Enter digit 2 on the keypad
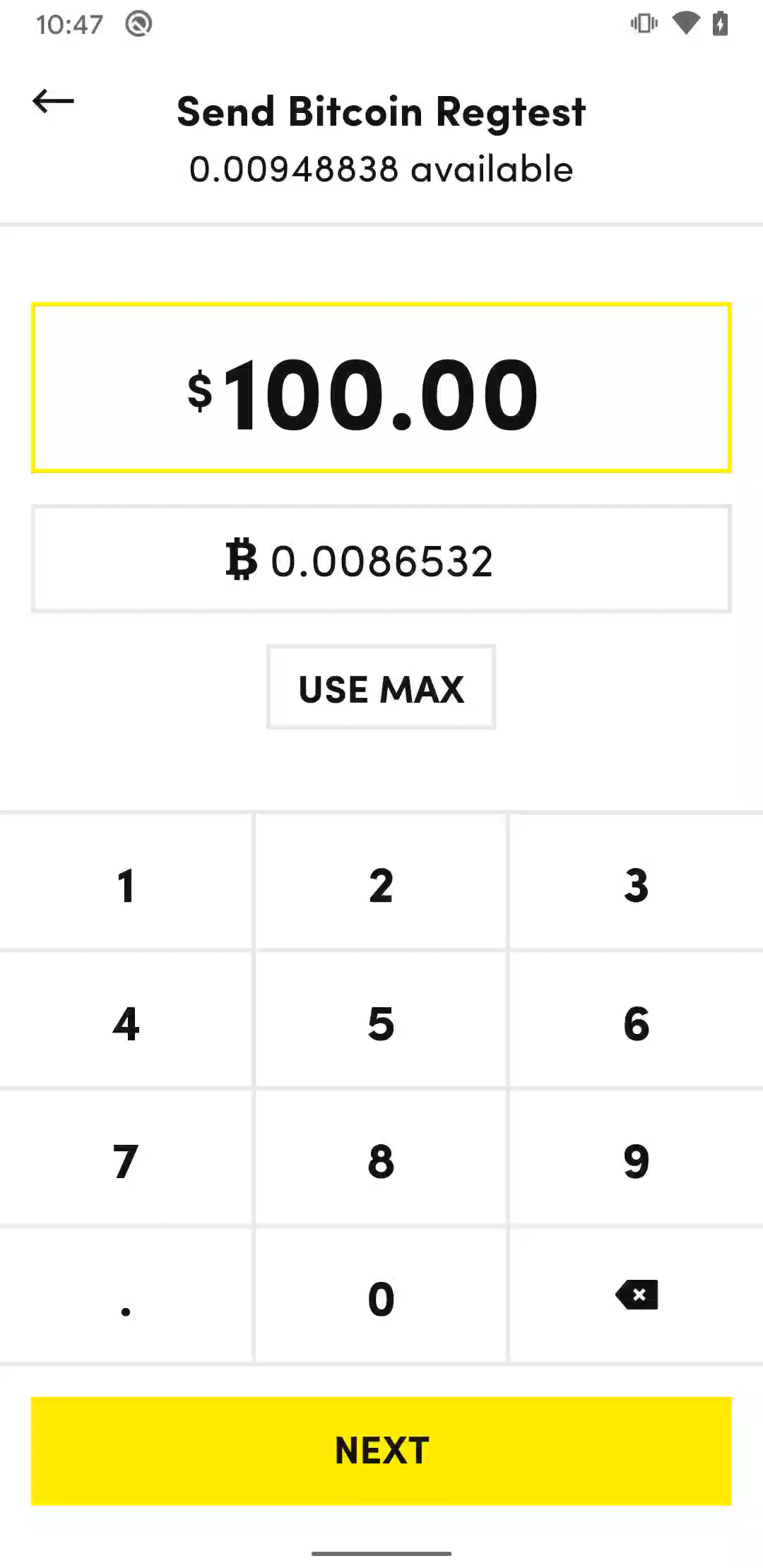Image resolution: width=763 pixels, height=1568 pixels. coord(381,884)
